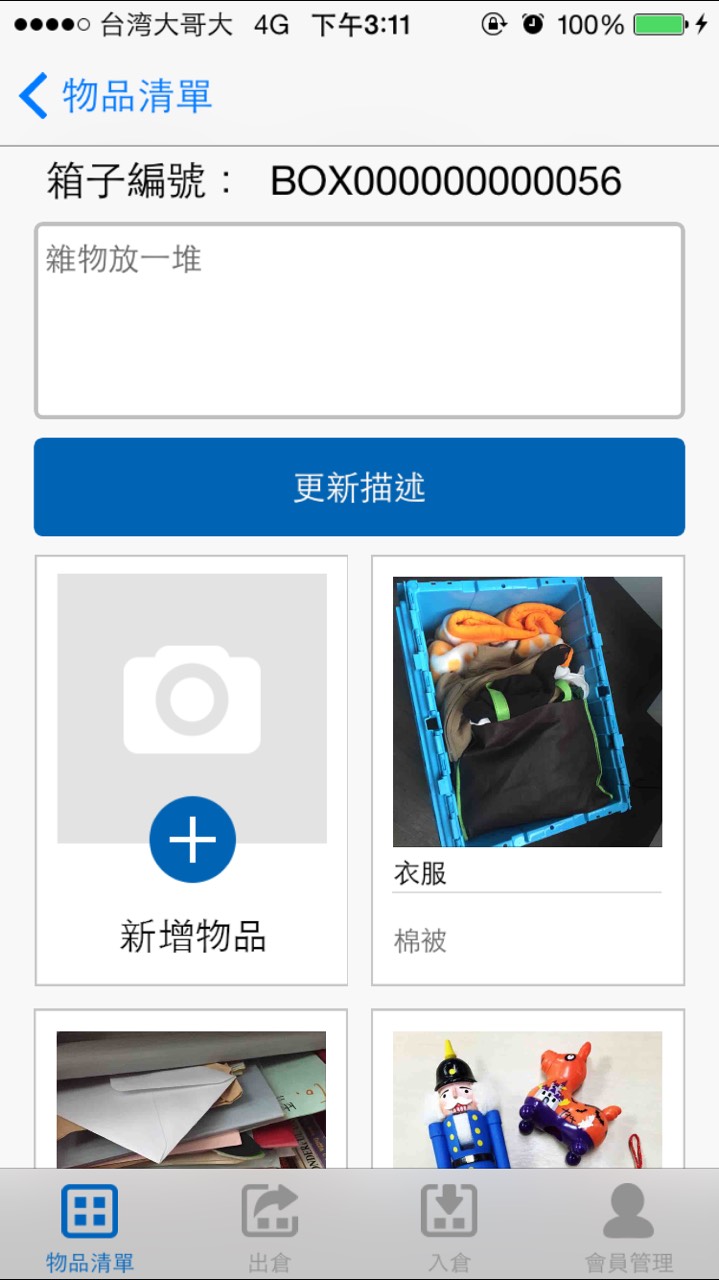Open the 衣服 item photo card

527,711
